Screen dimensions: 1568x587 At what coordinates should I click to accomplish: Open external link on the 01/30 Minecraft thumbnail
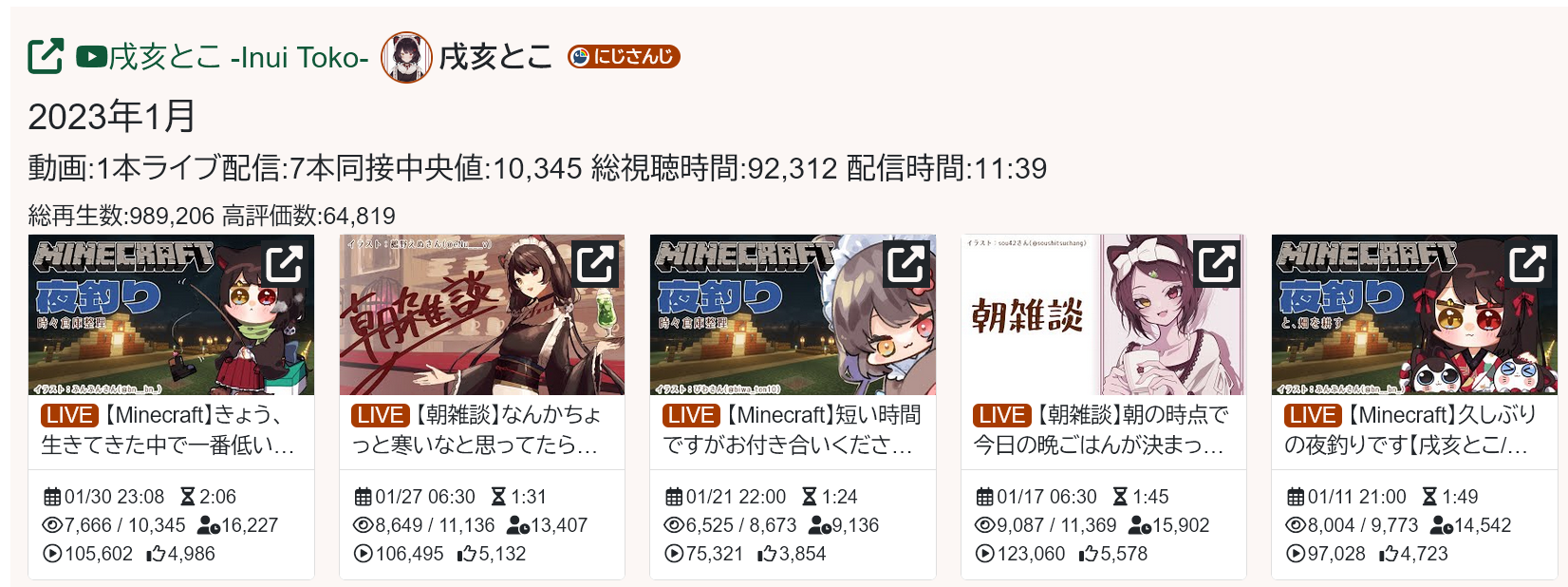[x=285, y=264]
